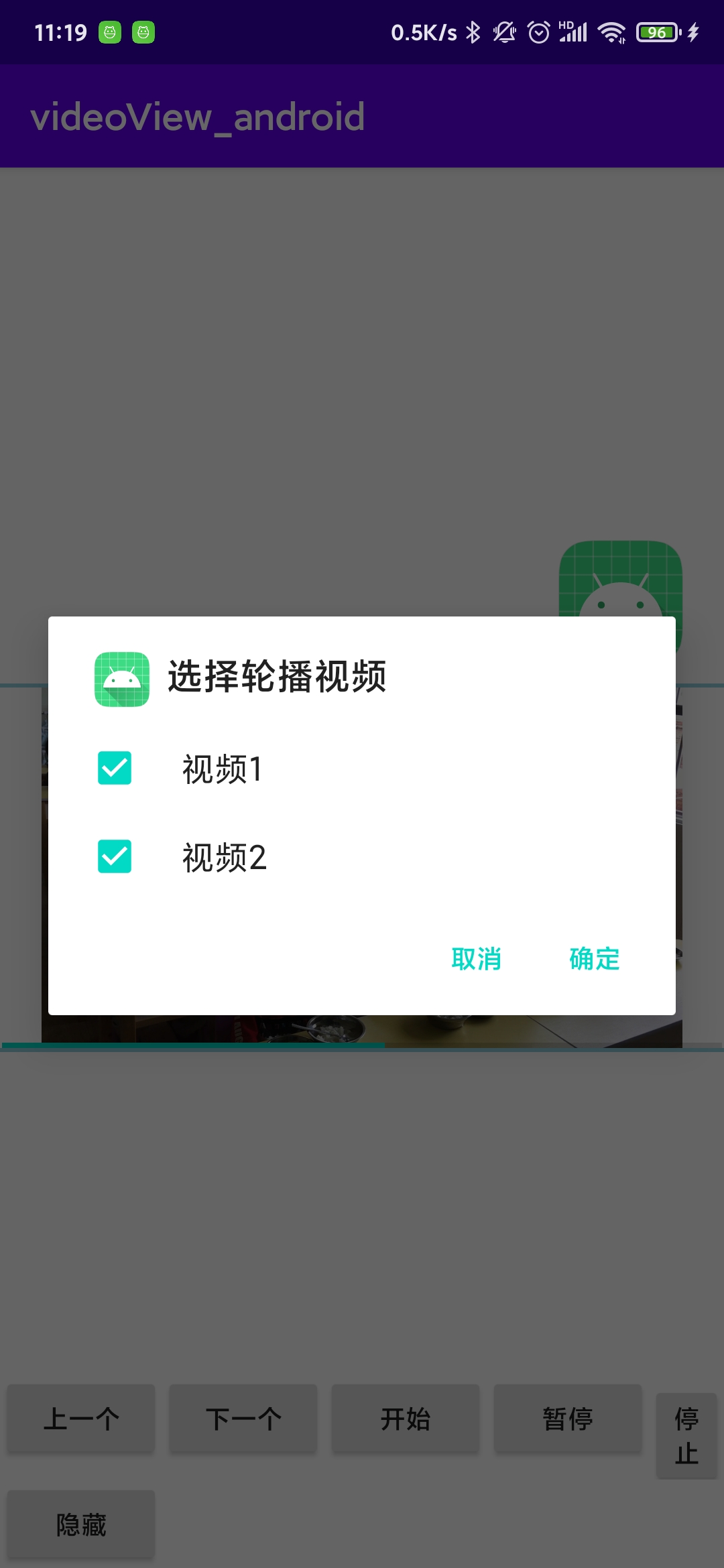724x1568 pixels.
Task: Uncheck the 视频1 checkbox
Action: tap(115, 768)
